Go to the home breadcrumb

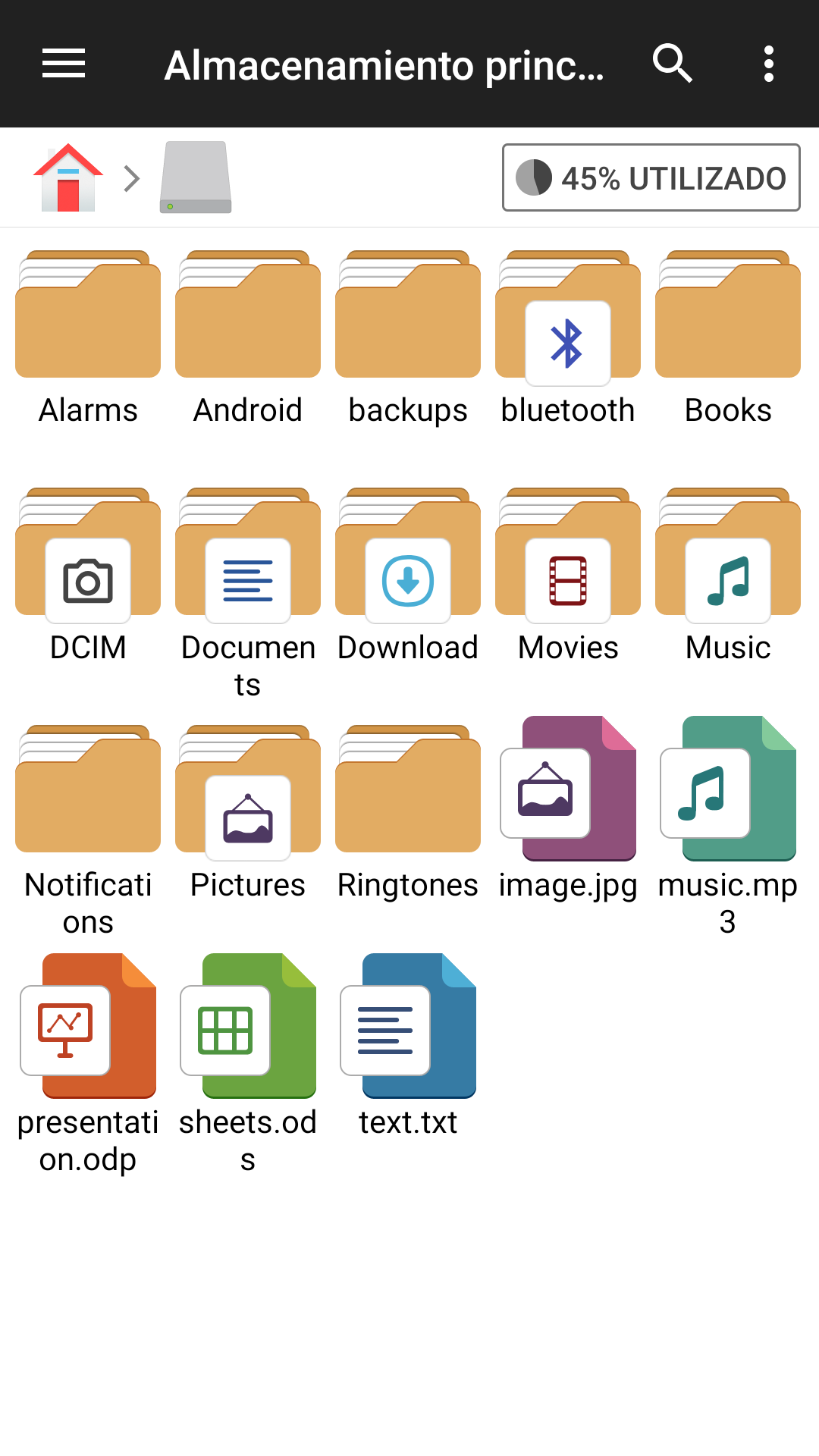[x=68, y=178]
